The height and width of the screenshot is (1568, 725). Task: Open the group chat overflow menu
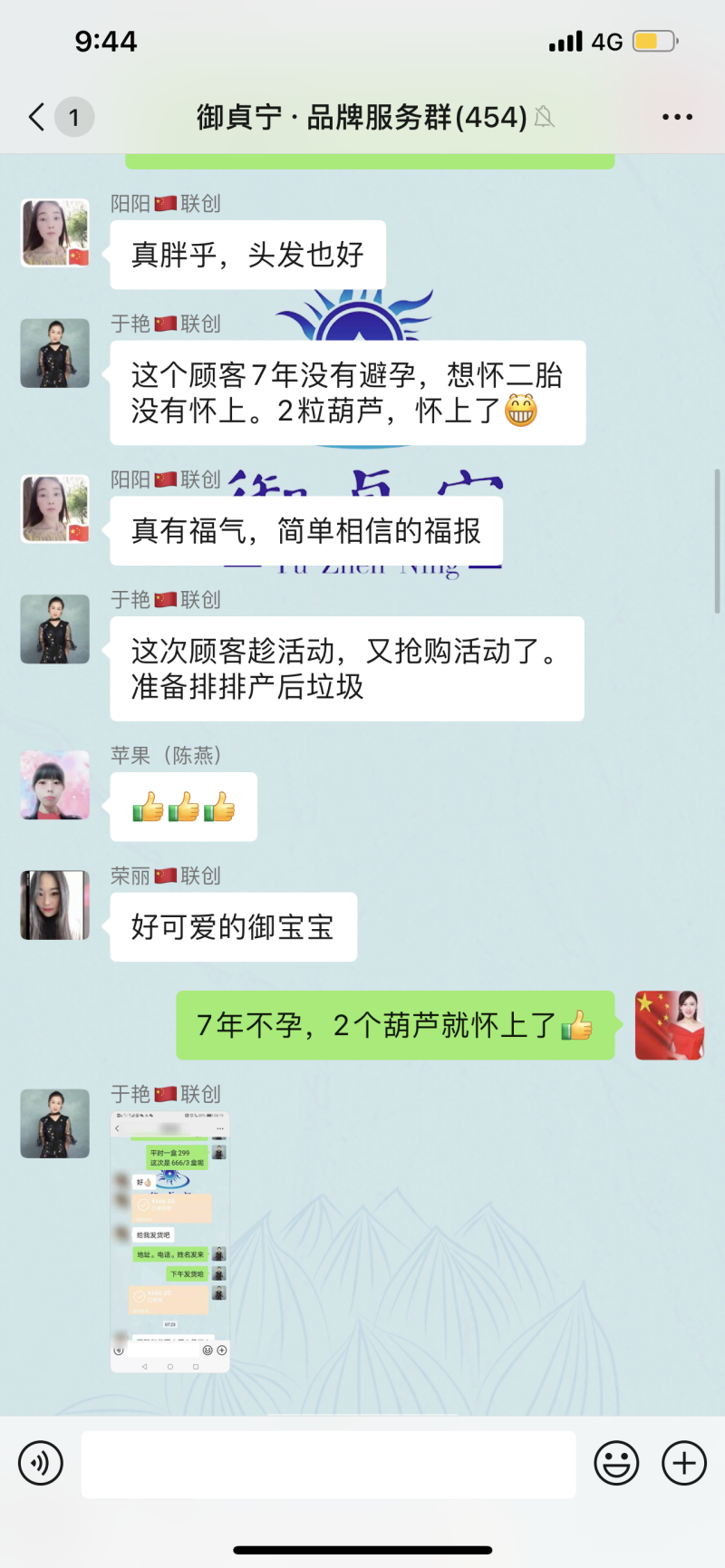pyautogui.click(x=677, y=117)
